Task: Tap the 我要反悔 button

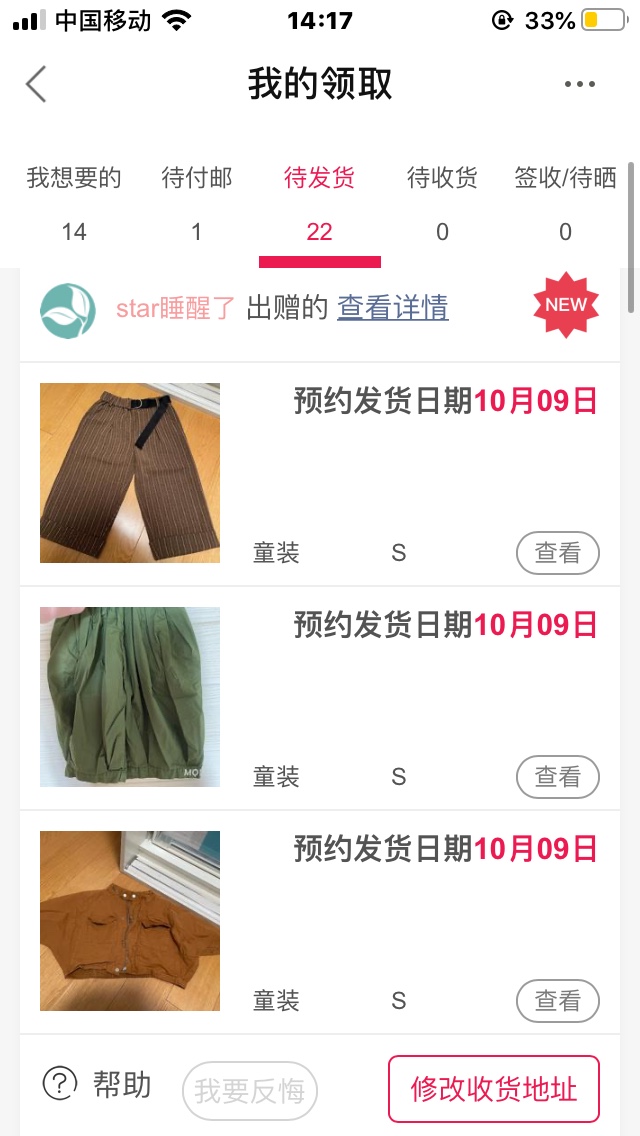Action: [x=250, y=1090]
